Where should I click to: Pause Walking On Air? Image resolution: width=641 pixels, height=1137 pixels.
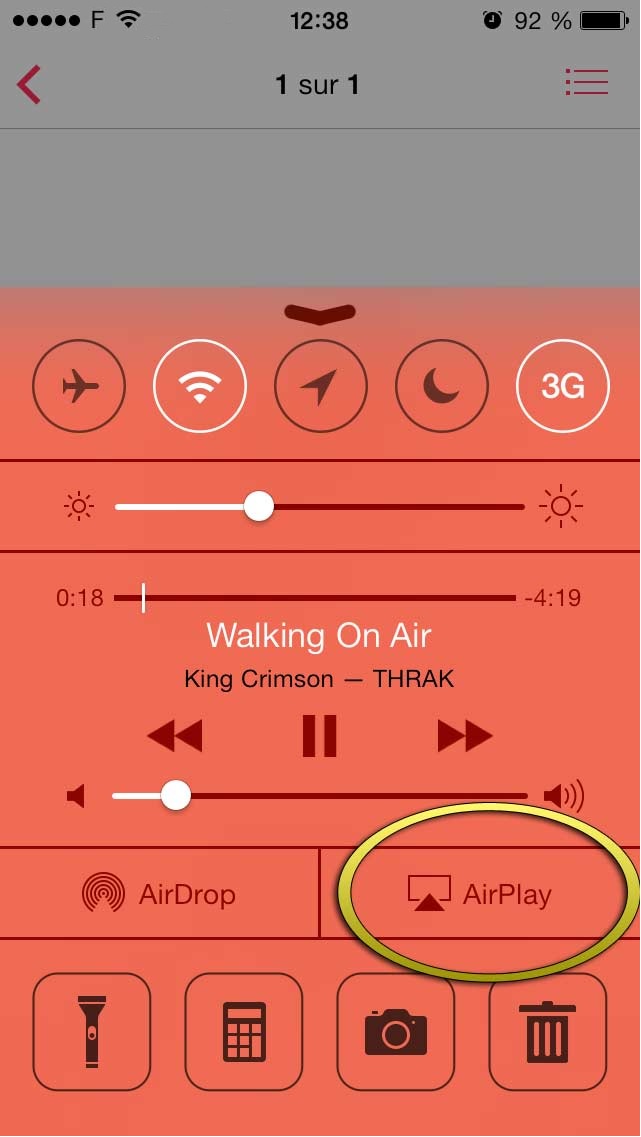(320, 737)
